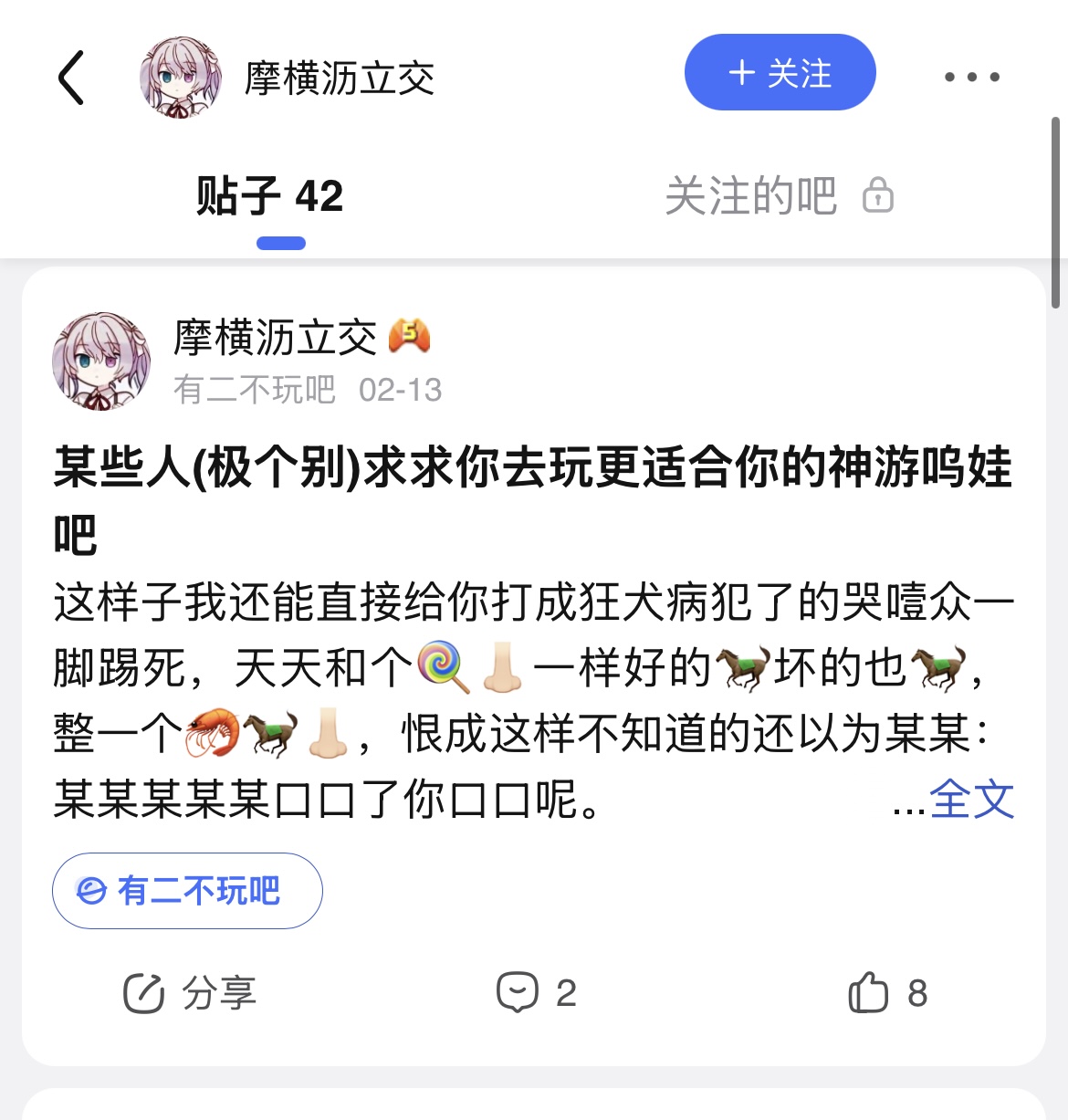This screenshot has width=1068, height=1120.
Task: Like the post with 8 likes
Action: pos(887,993)
